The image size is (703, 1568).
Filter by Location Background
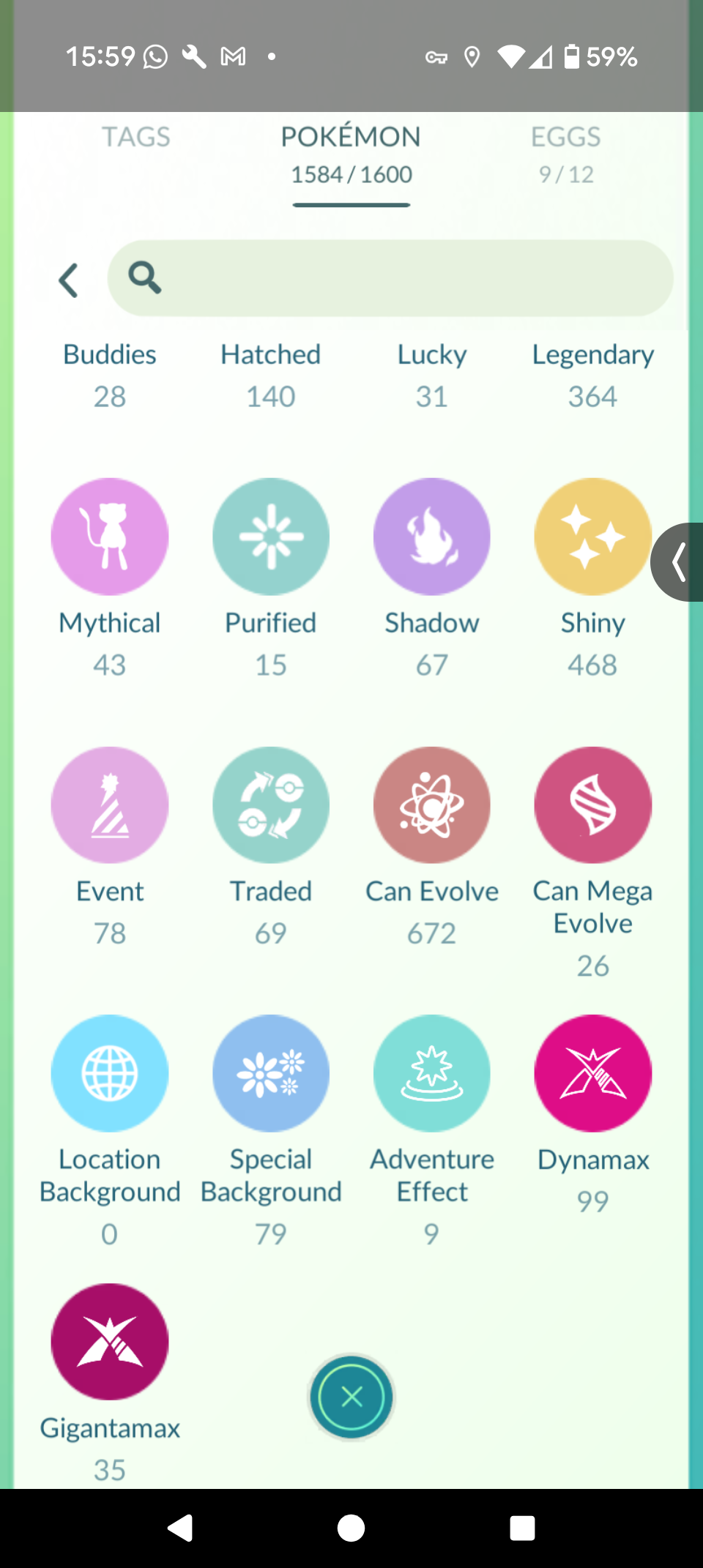(110, 1073)
